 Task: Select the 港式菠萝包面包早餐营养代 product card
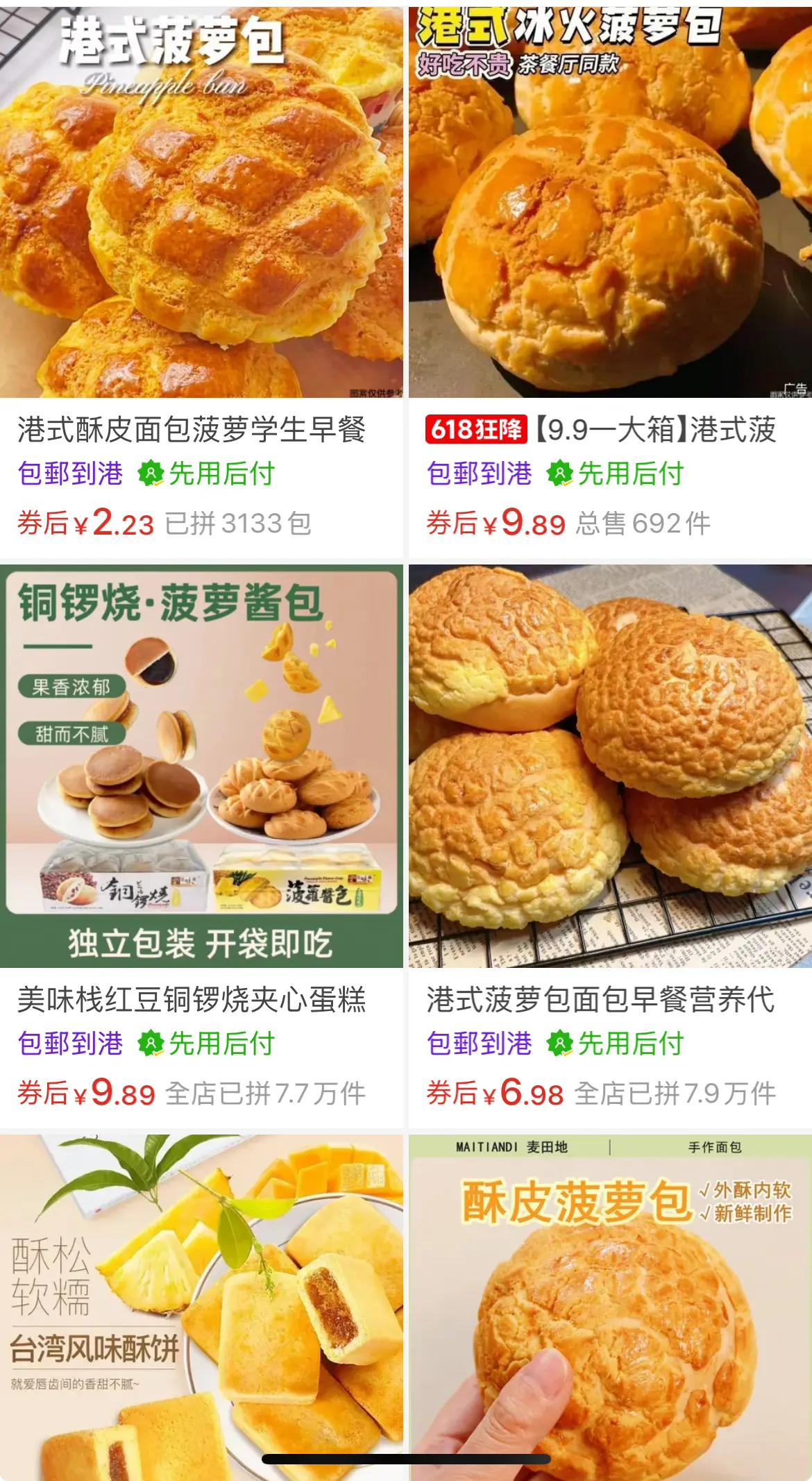[610, 846]
